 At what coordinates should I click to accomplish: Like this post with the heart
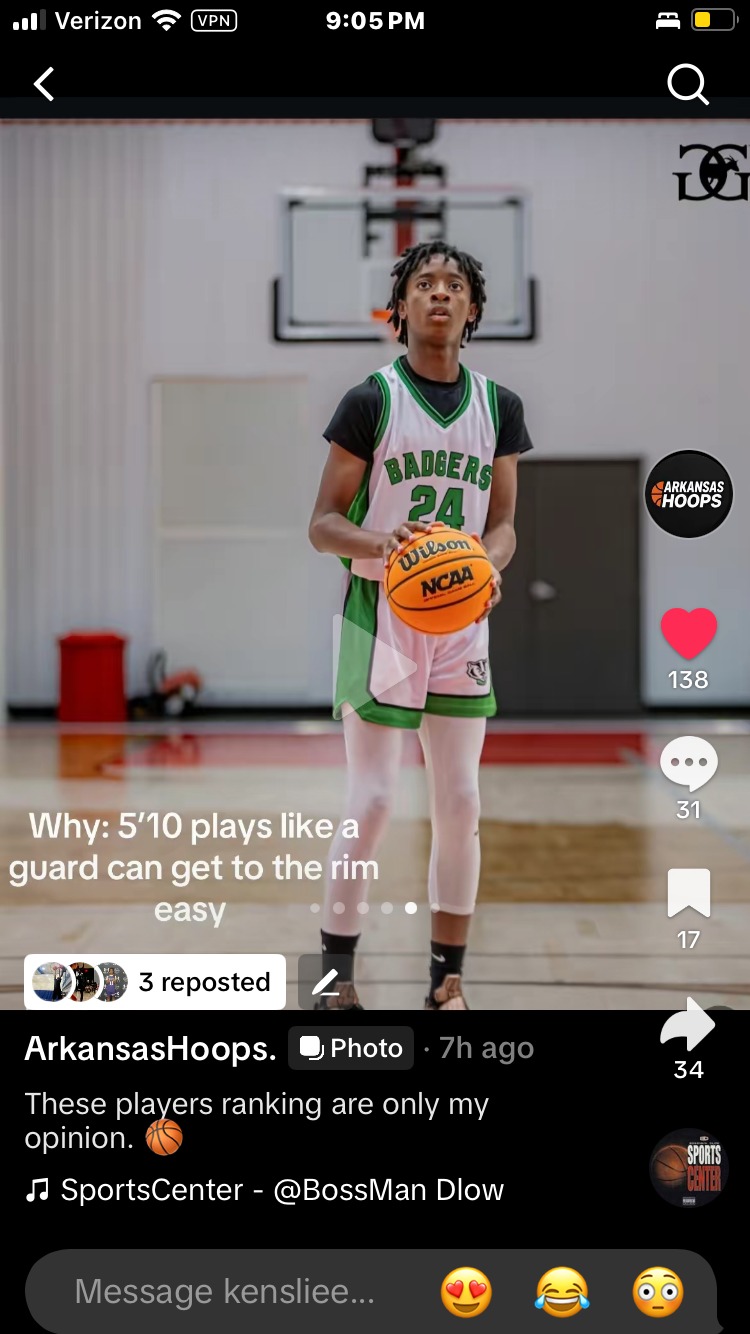[689, 635]
